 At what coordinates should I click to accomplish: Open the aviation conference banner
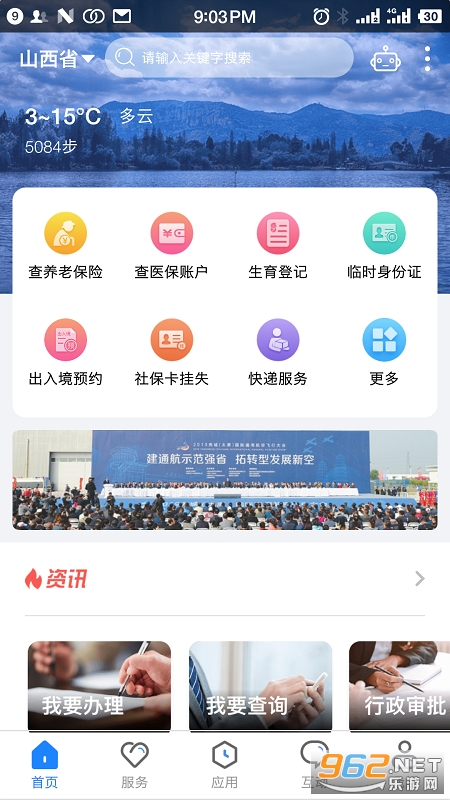point(225,480)
